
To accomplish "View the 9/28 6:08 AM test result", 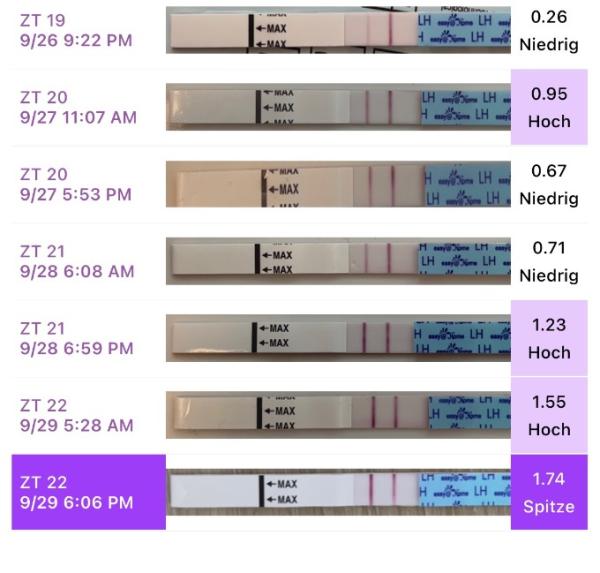I will point(546,260).
